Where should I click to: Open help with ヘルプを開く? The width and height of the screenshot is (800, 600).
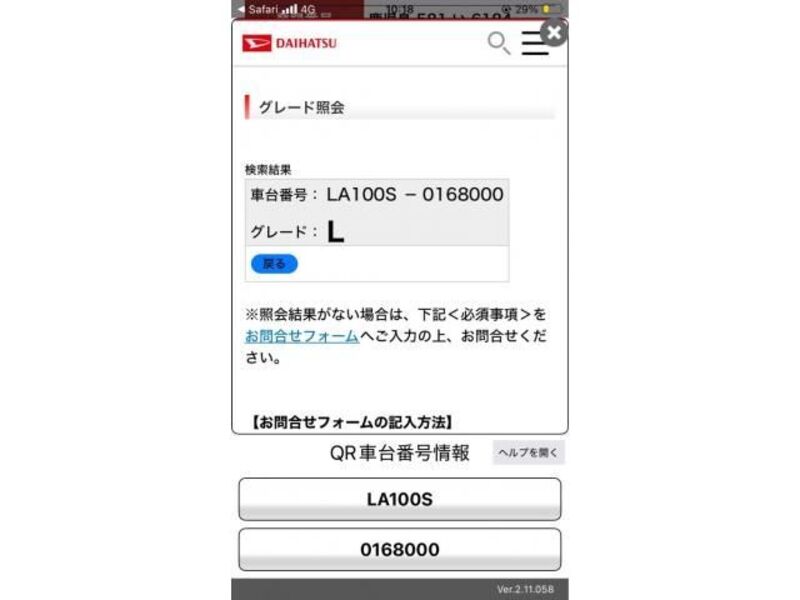coord(528,453)
